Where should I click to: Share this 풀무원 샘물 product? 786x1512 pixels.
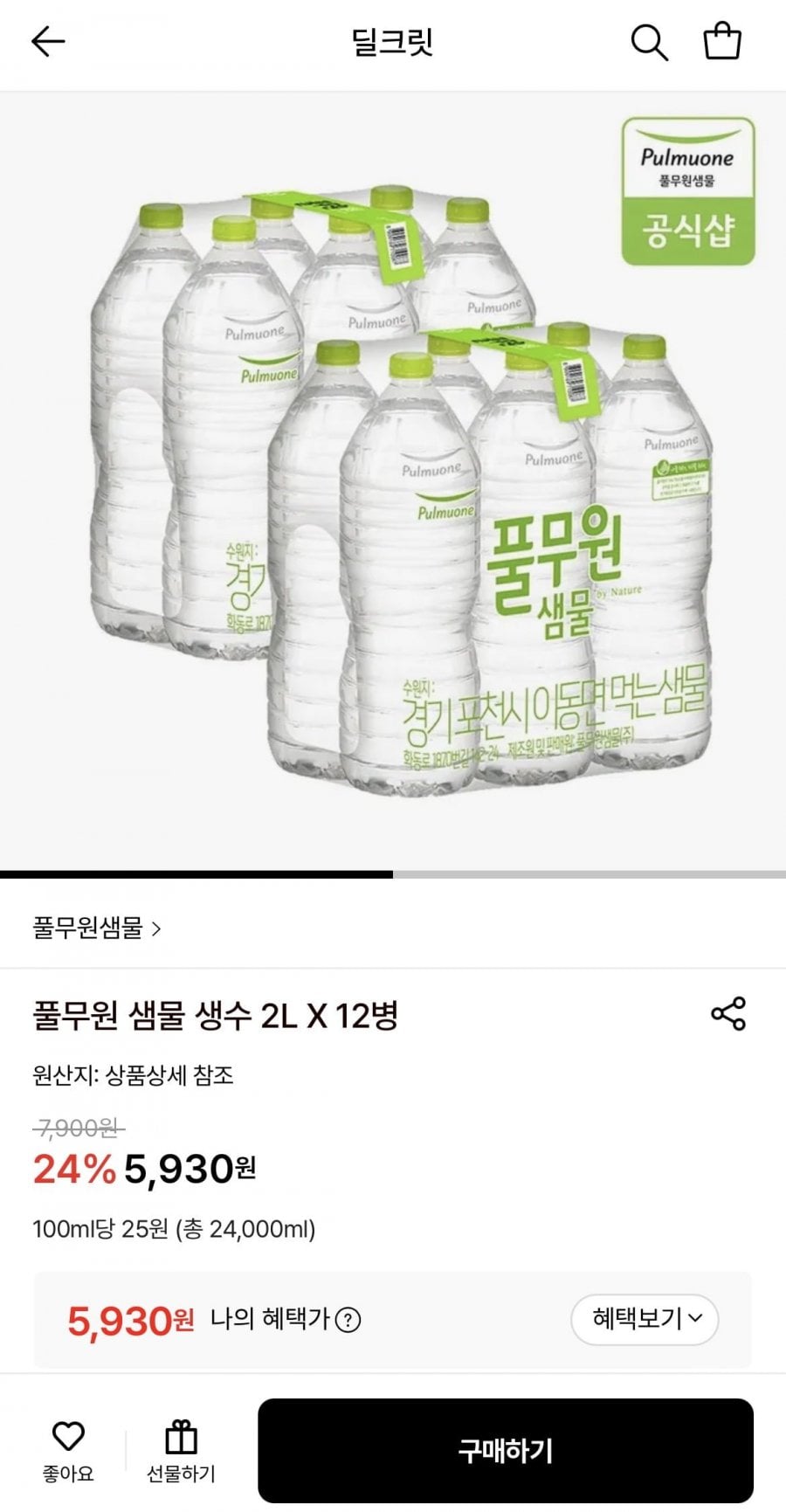[728, 1013]
